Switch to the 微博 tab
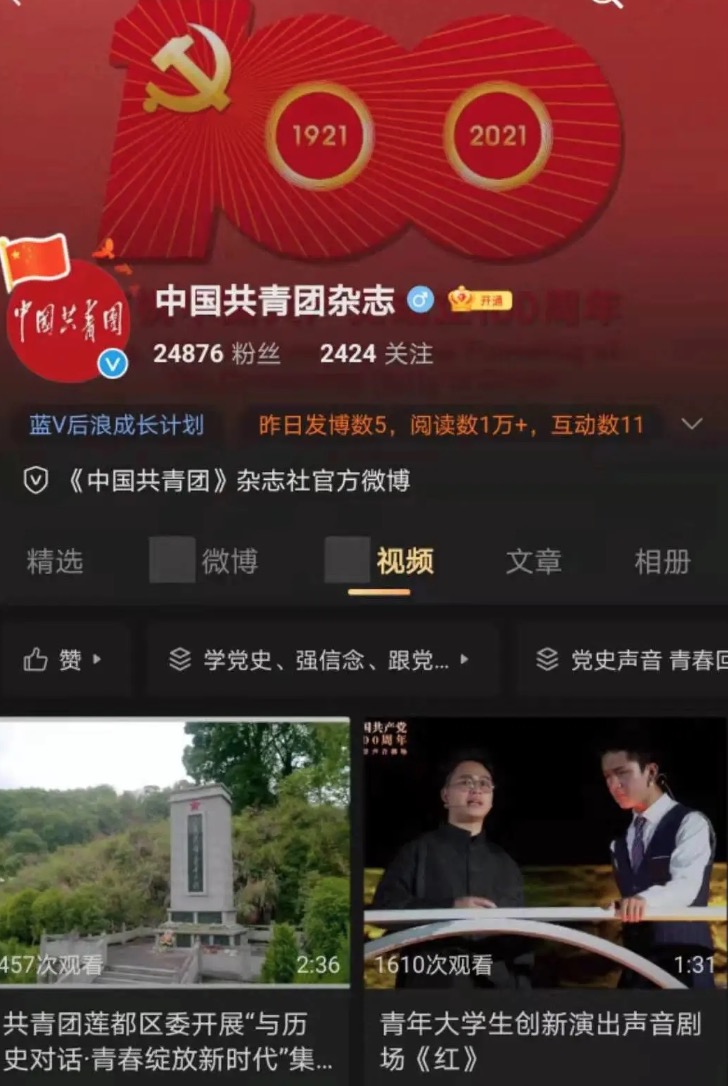 (x=228, y=562)
